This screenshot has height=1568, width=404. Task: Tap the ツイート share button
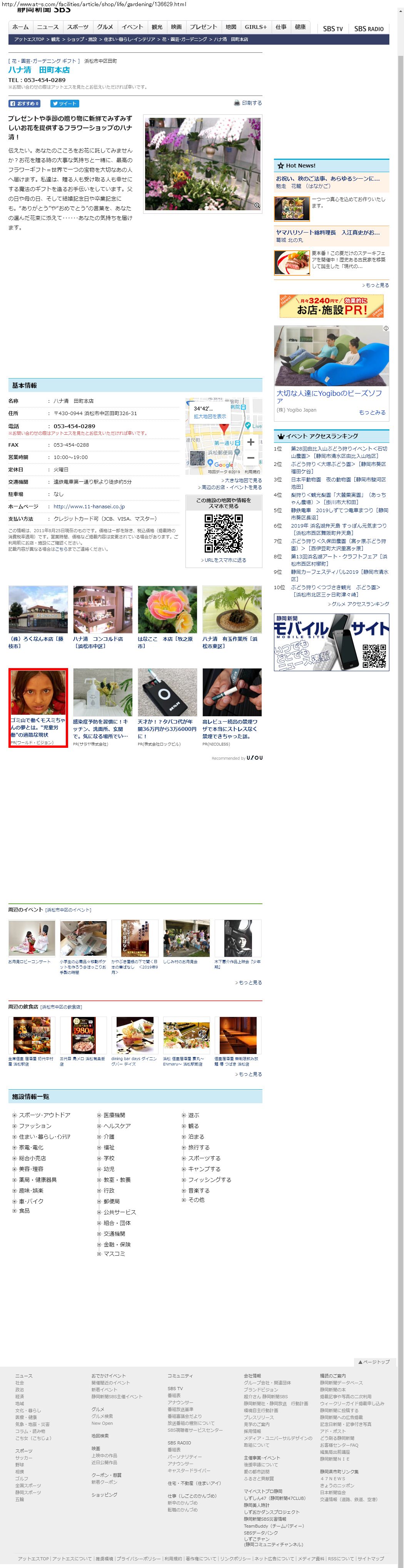pyautogui.click(x=65, y=104)
